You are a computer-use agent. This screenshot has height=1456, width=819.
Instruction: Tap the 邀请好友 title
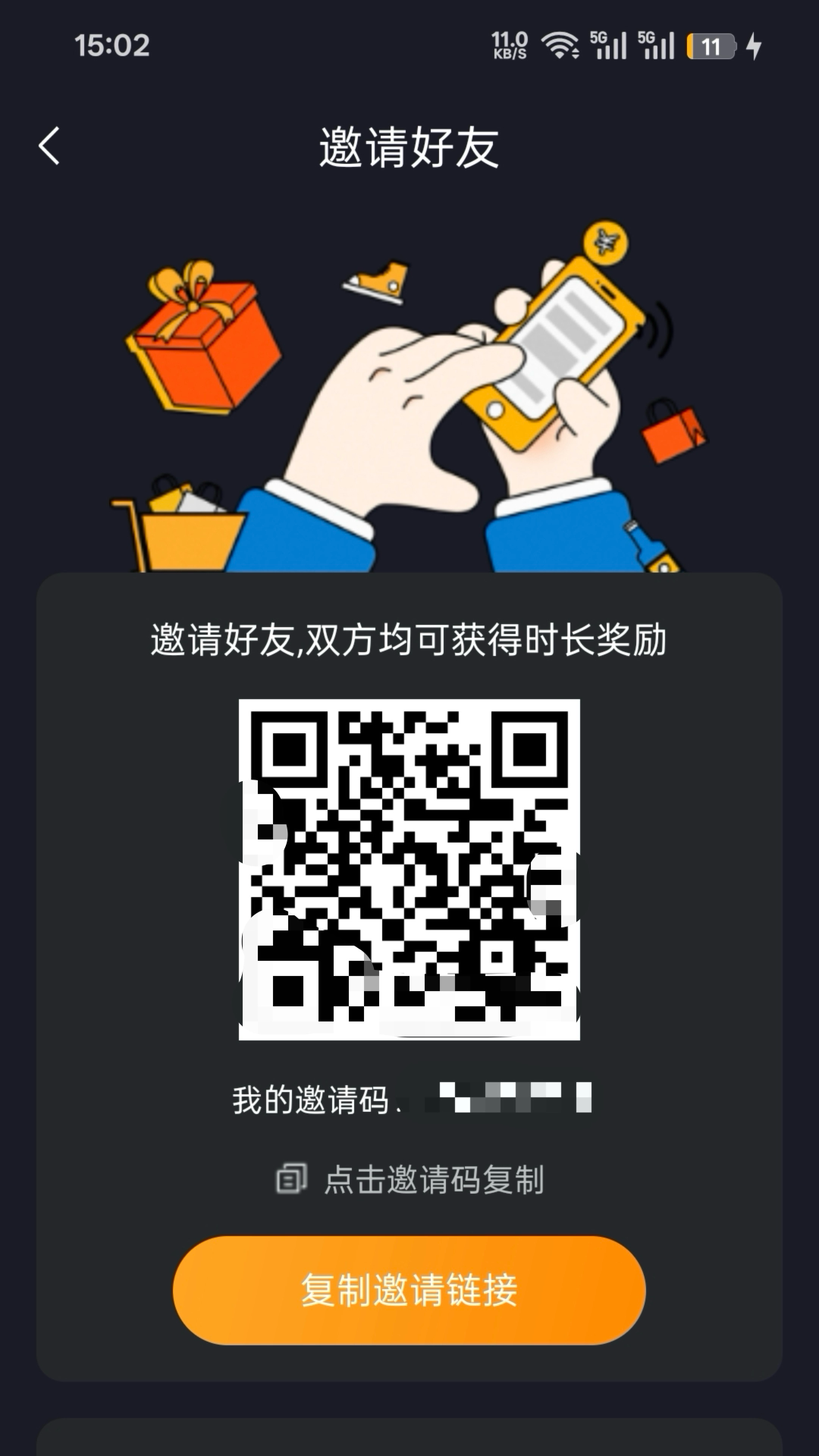point(409,146)
